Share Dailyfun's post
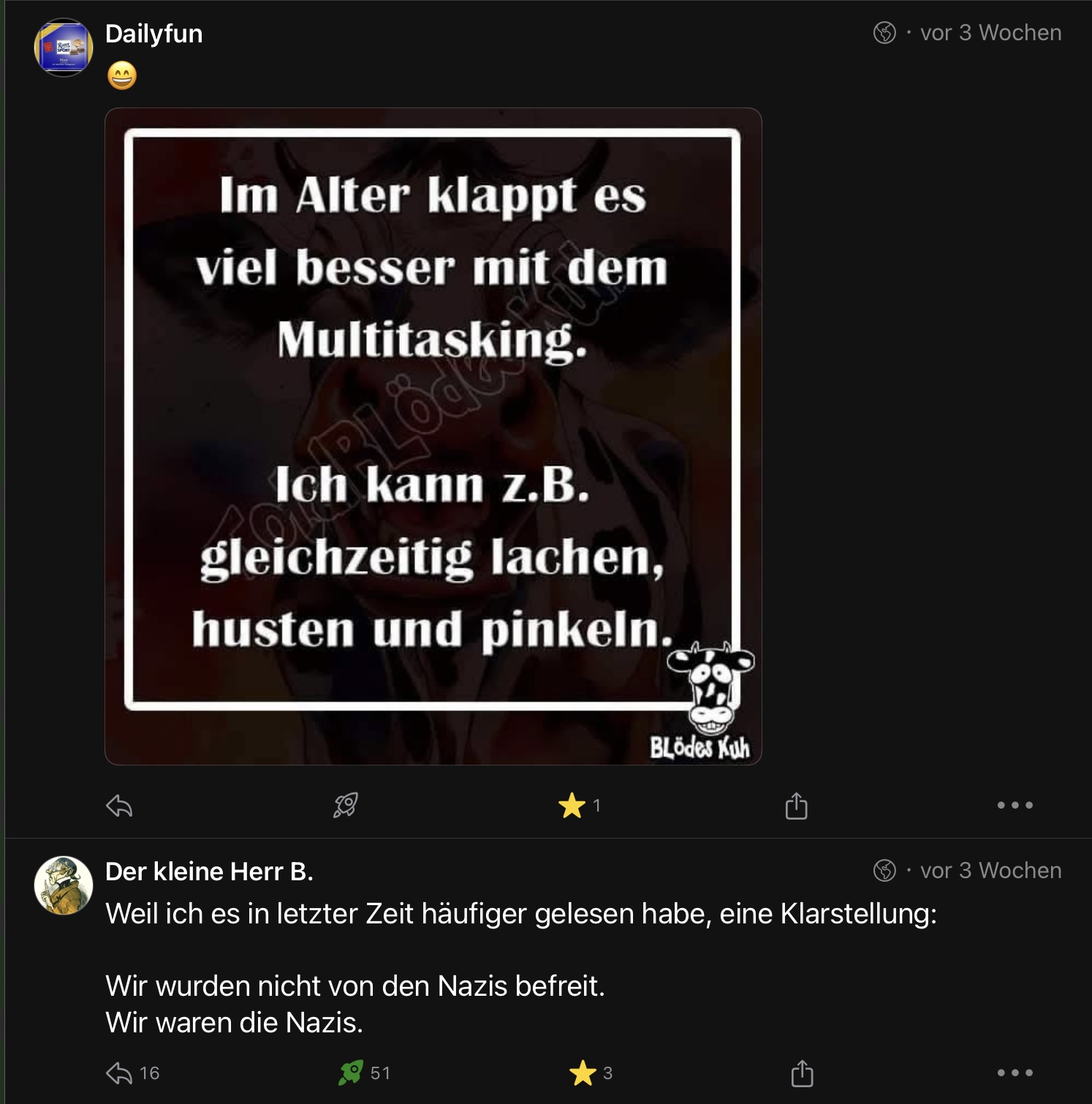This screenshot has width=1092, height=1104. pos(796,806)
